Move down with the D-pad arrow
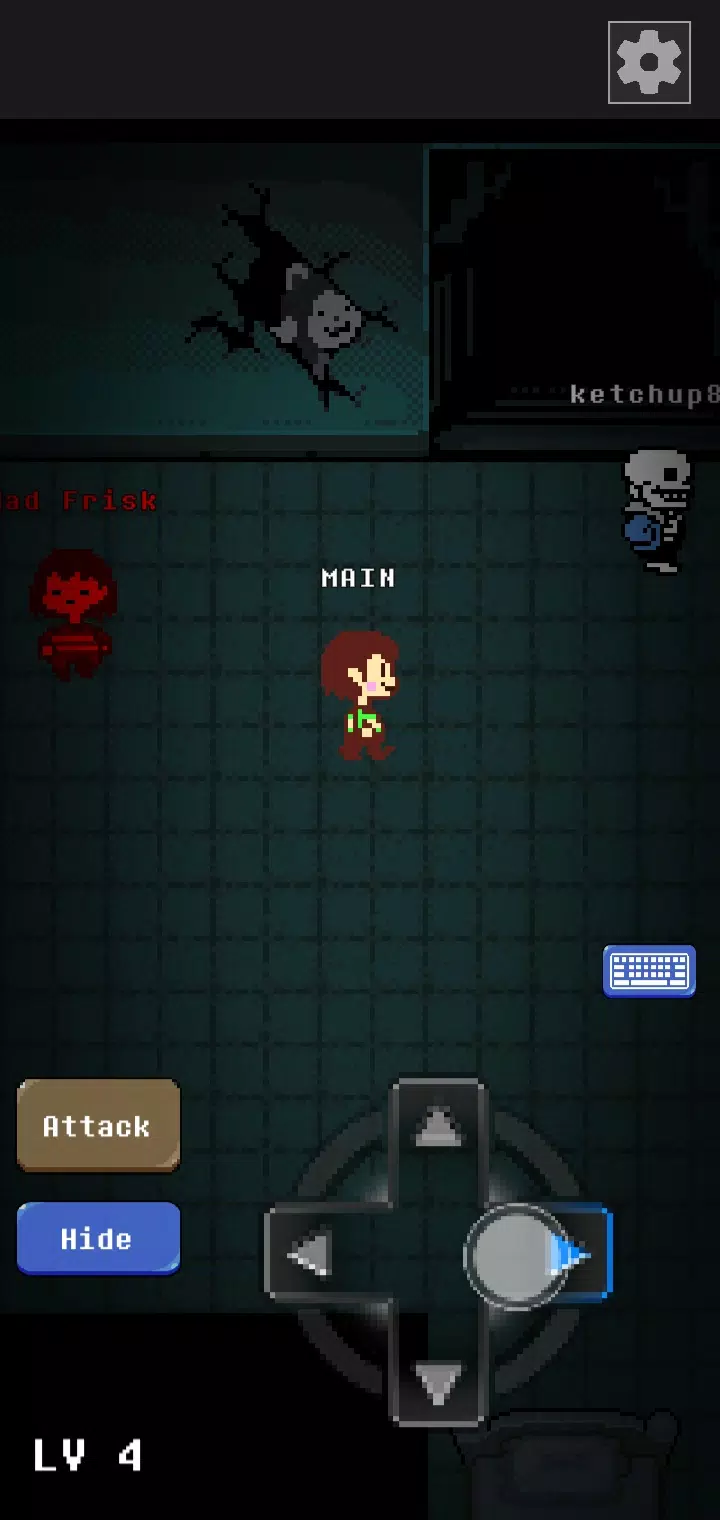This screenshot has height=1520, width=720. (x=438, y=1383)
